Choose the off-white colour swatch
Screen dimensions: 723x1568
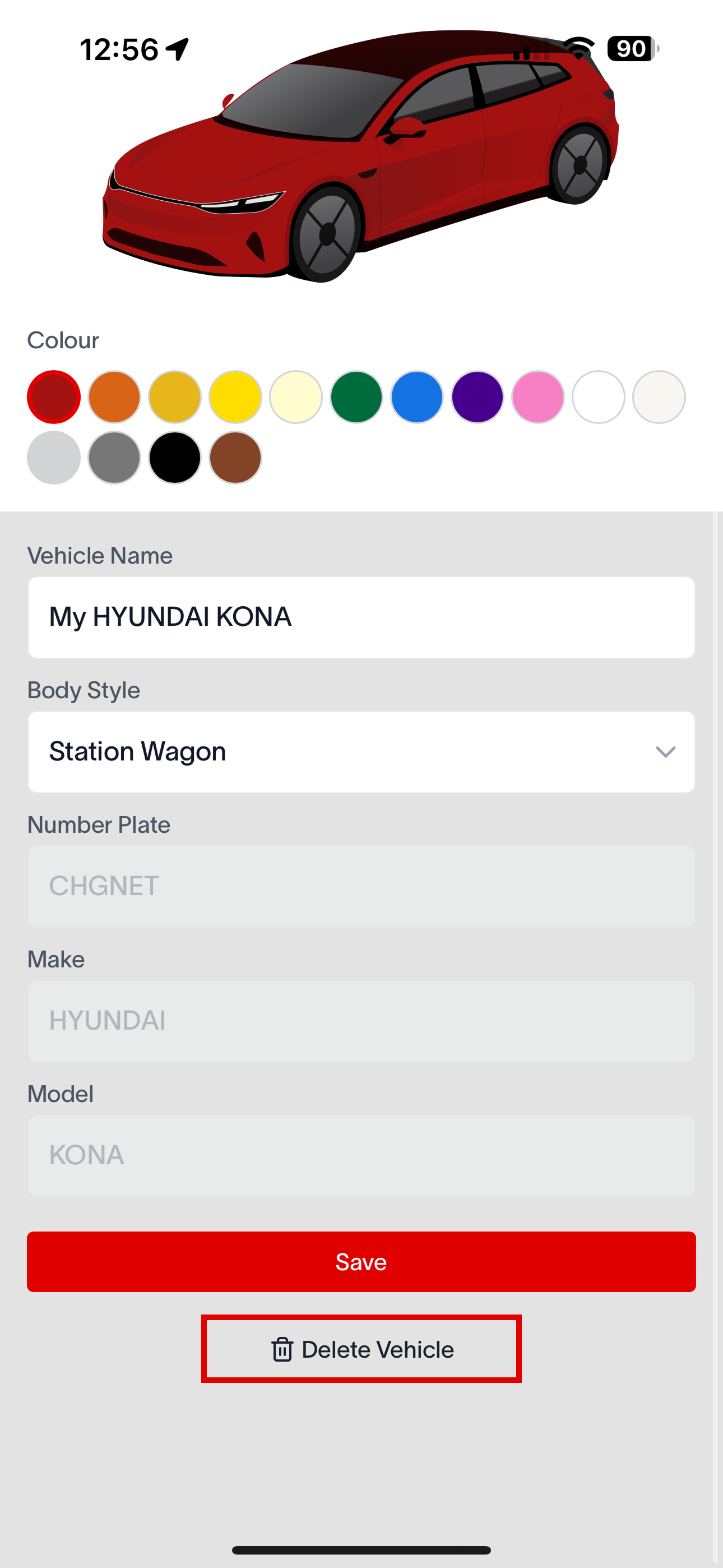(659, 397)
